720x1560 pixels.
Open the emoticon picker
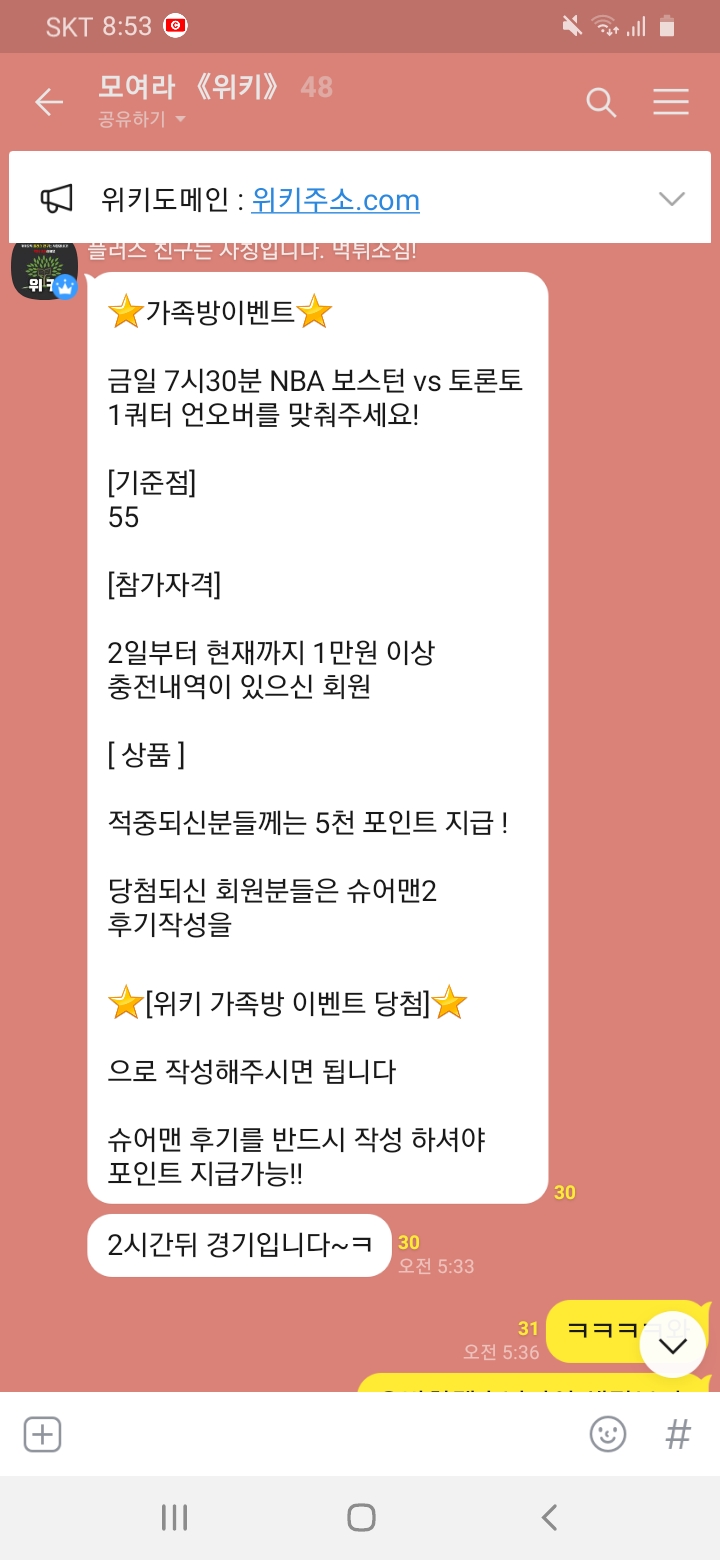(x=607, y=1434)
